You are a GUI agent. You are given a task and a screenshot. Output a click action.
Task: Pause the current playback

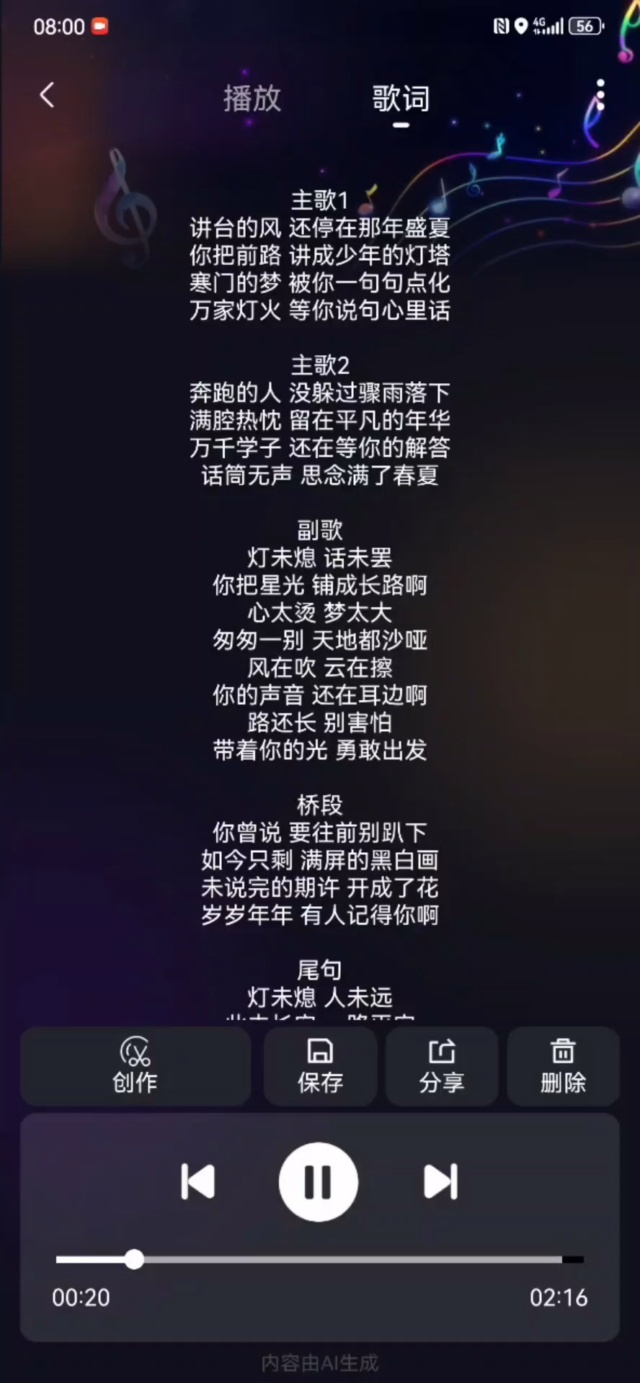[318, 1181]
